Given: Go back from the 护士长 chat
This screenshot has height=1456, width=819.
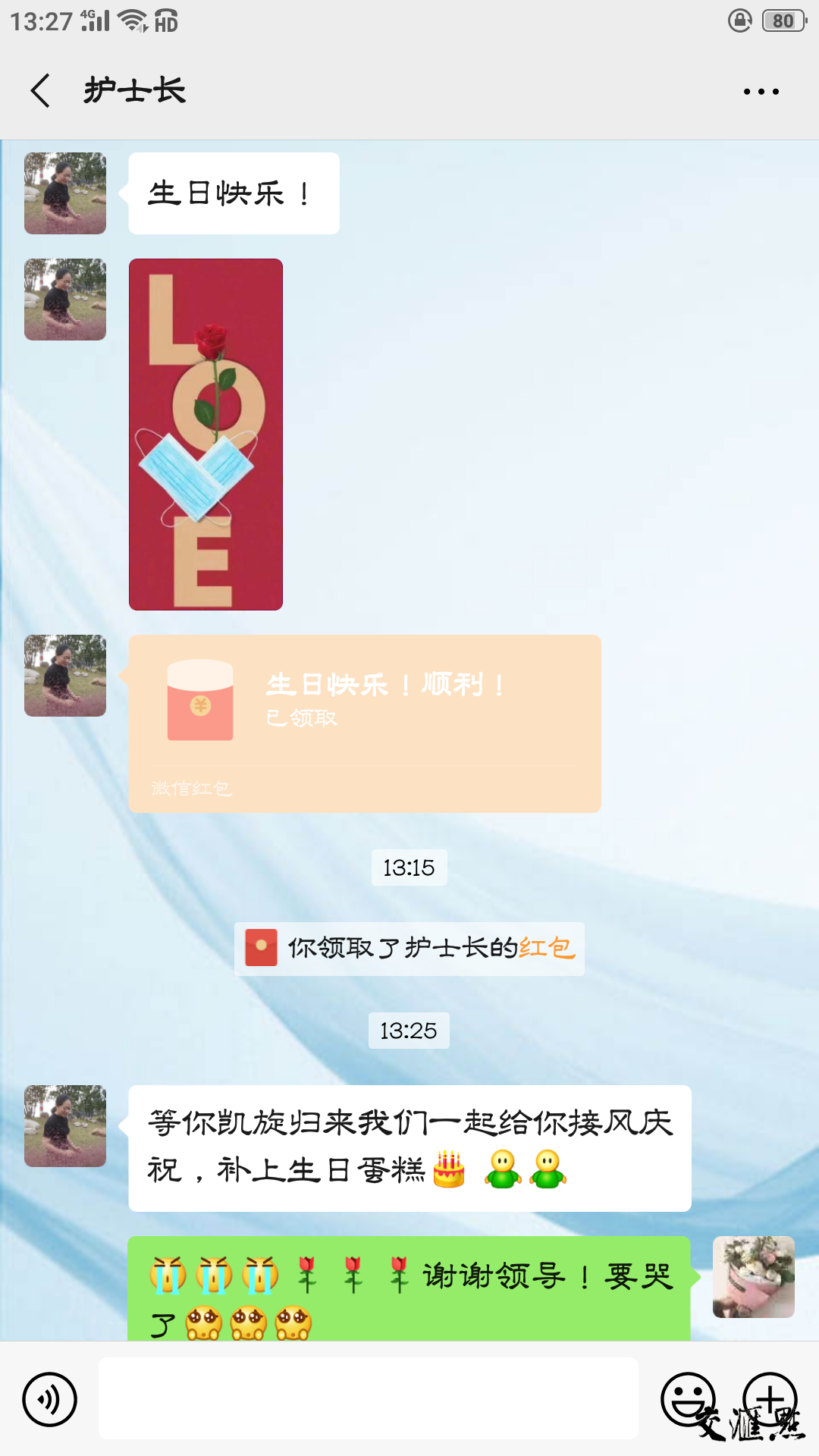Looking at the screenshot, I should point(41,91).
